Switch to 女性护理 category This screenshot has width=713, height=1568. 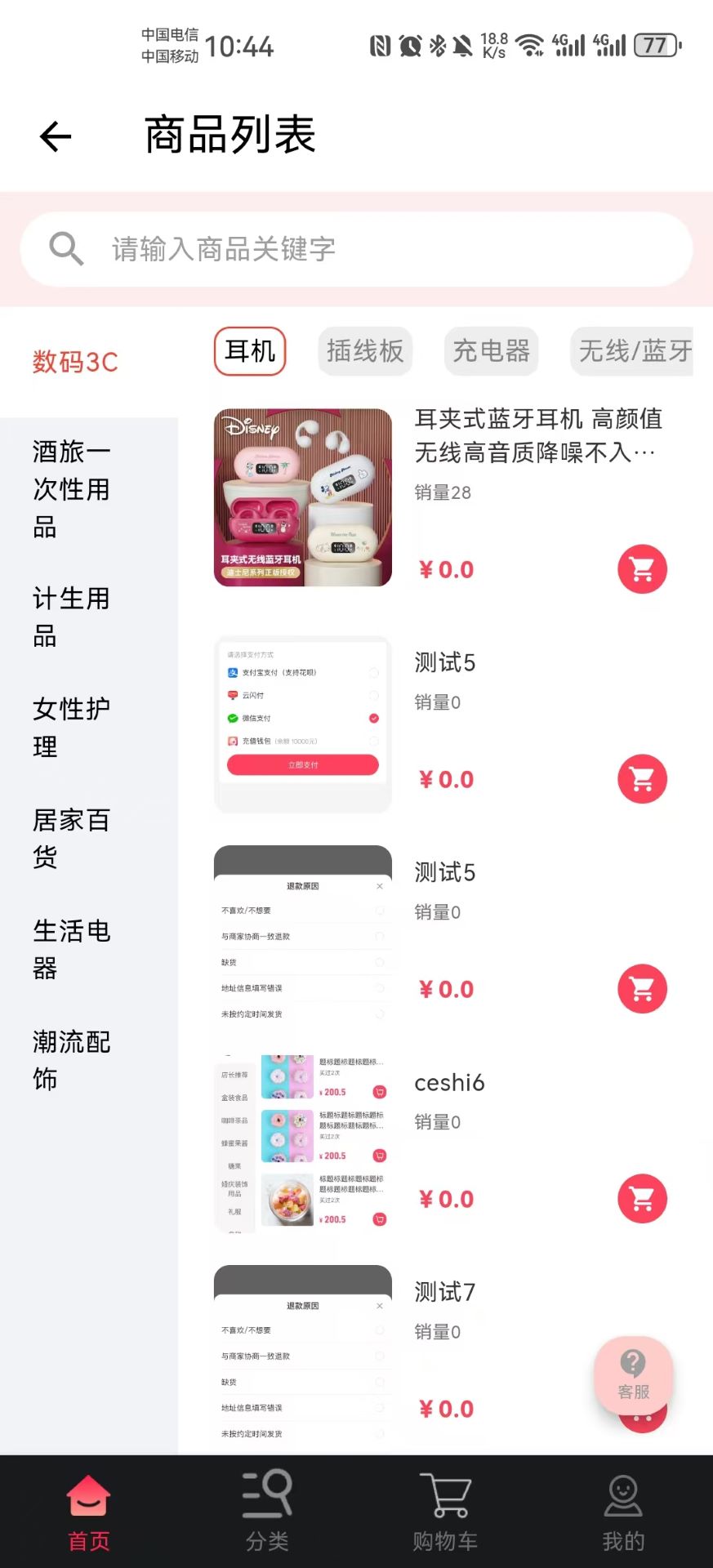[72, 727]
